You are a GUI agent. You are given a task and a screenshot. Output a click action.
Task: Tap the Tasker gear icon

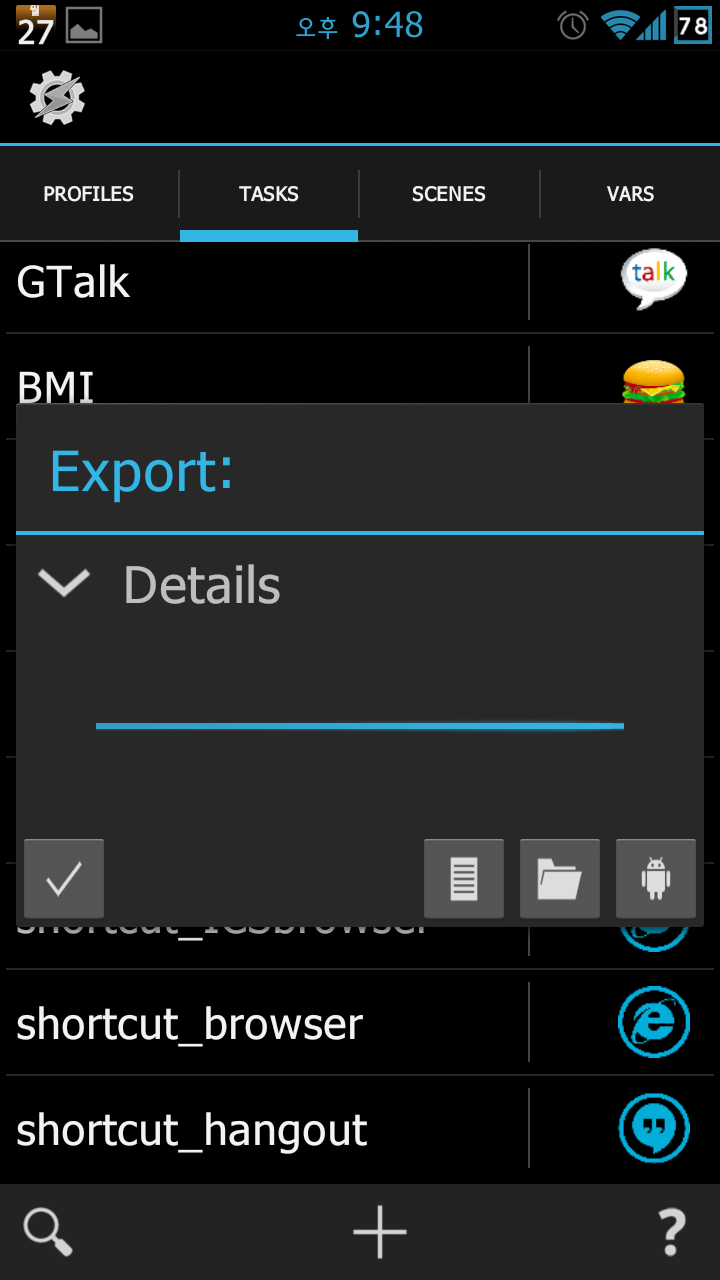pos(57,97)
